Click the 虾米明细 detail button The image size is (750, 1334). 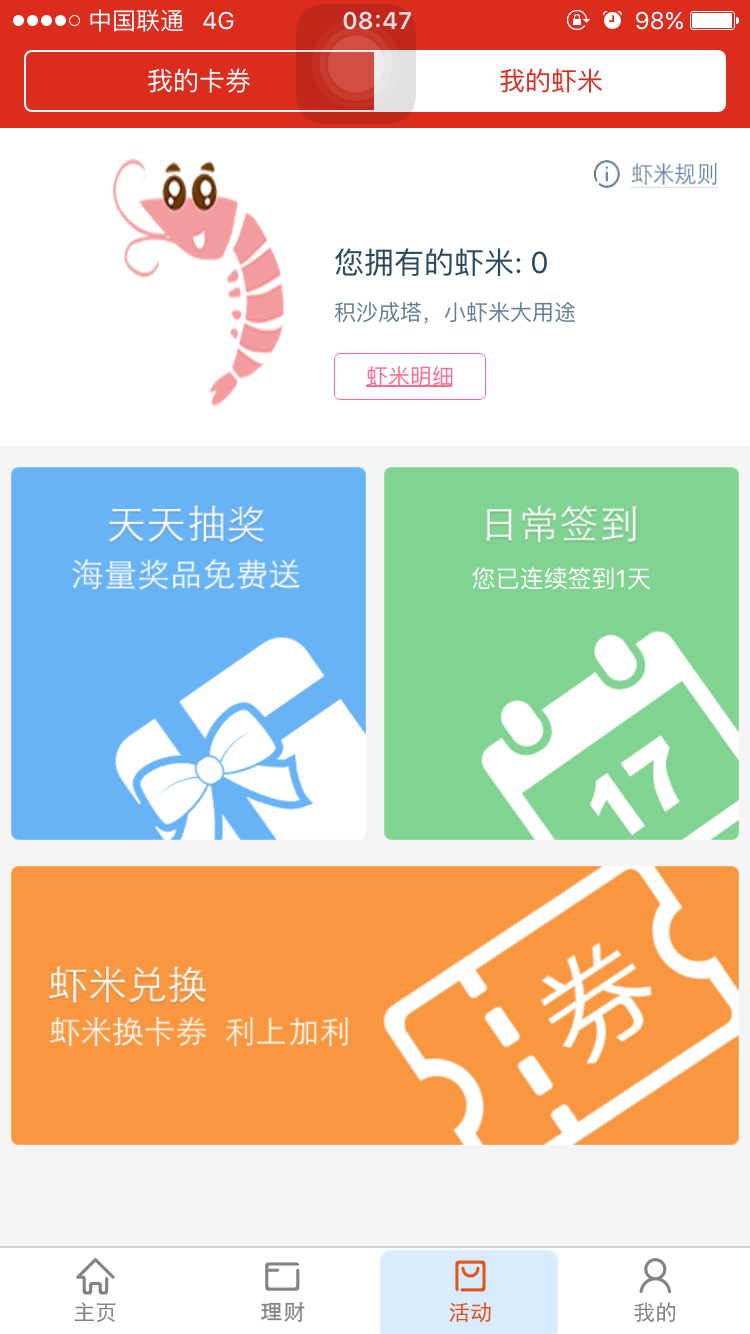click(409, 376)
